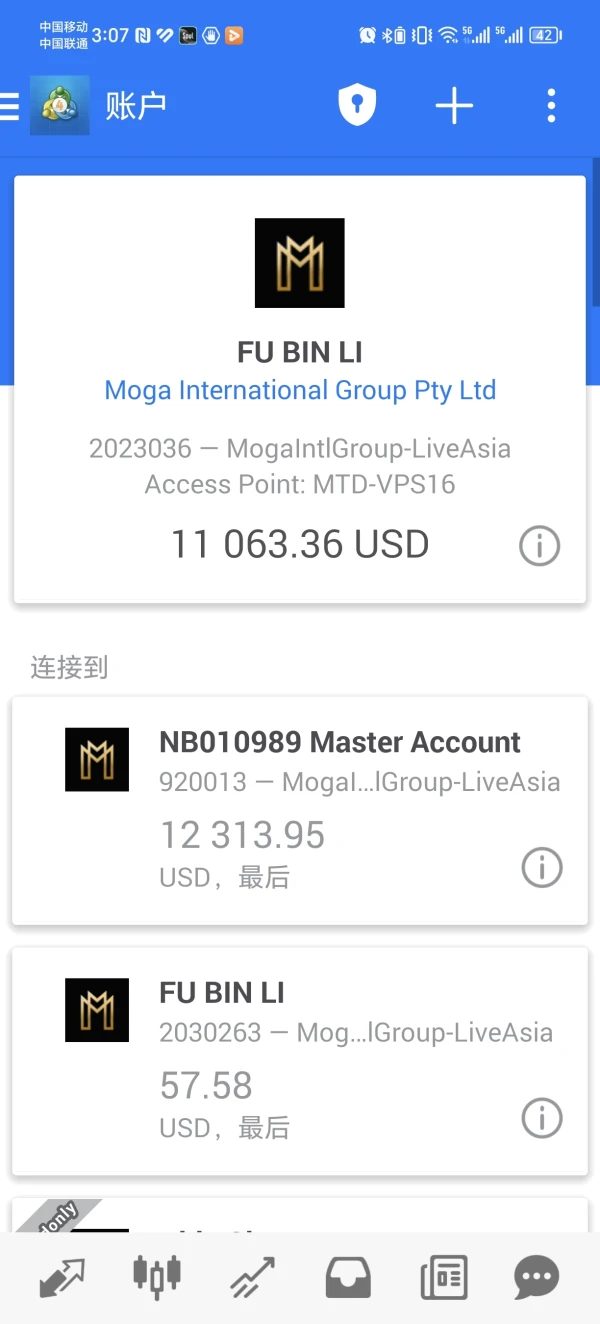Image resolution: width=600 pixels, height=1324 pixels.
Task: Show info for NB010989 Master Account
Action: (542, 867)
